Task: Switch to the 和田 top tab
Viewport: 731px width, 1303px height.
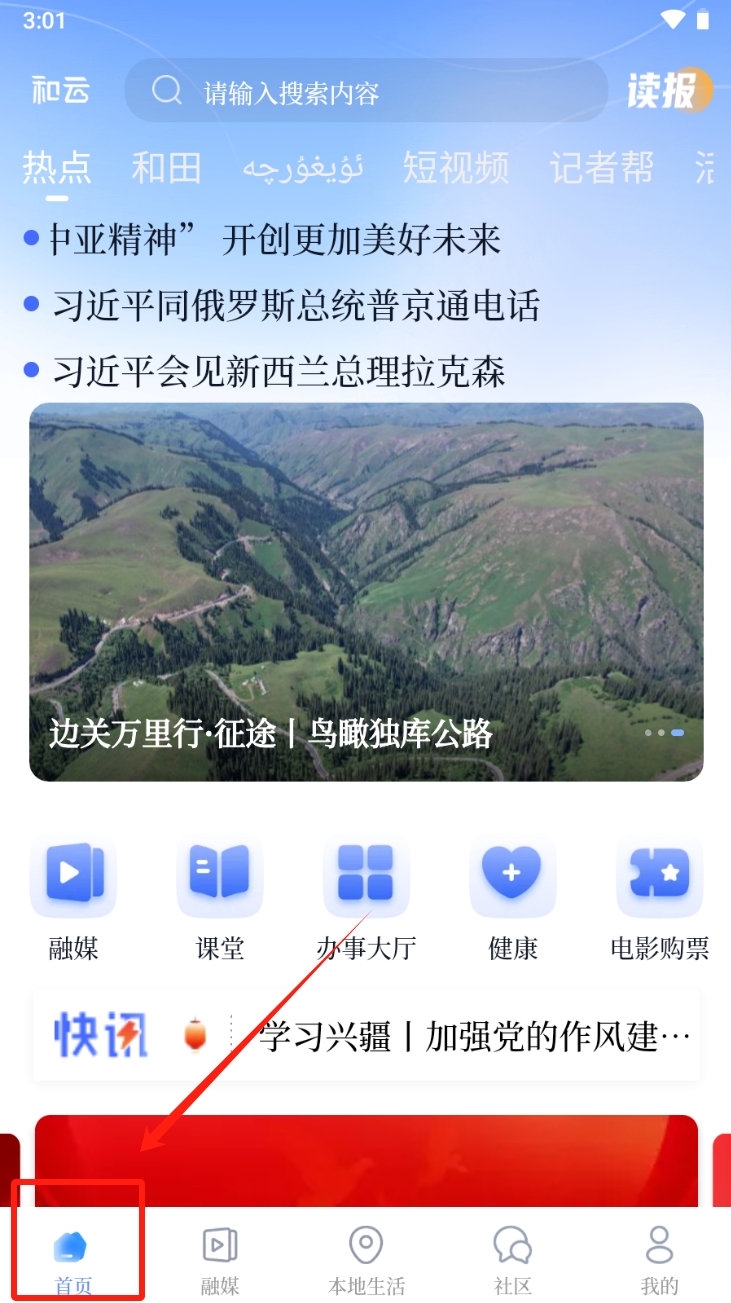Action: (167, 167)
